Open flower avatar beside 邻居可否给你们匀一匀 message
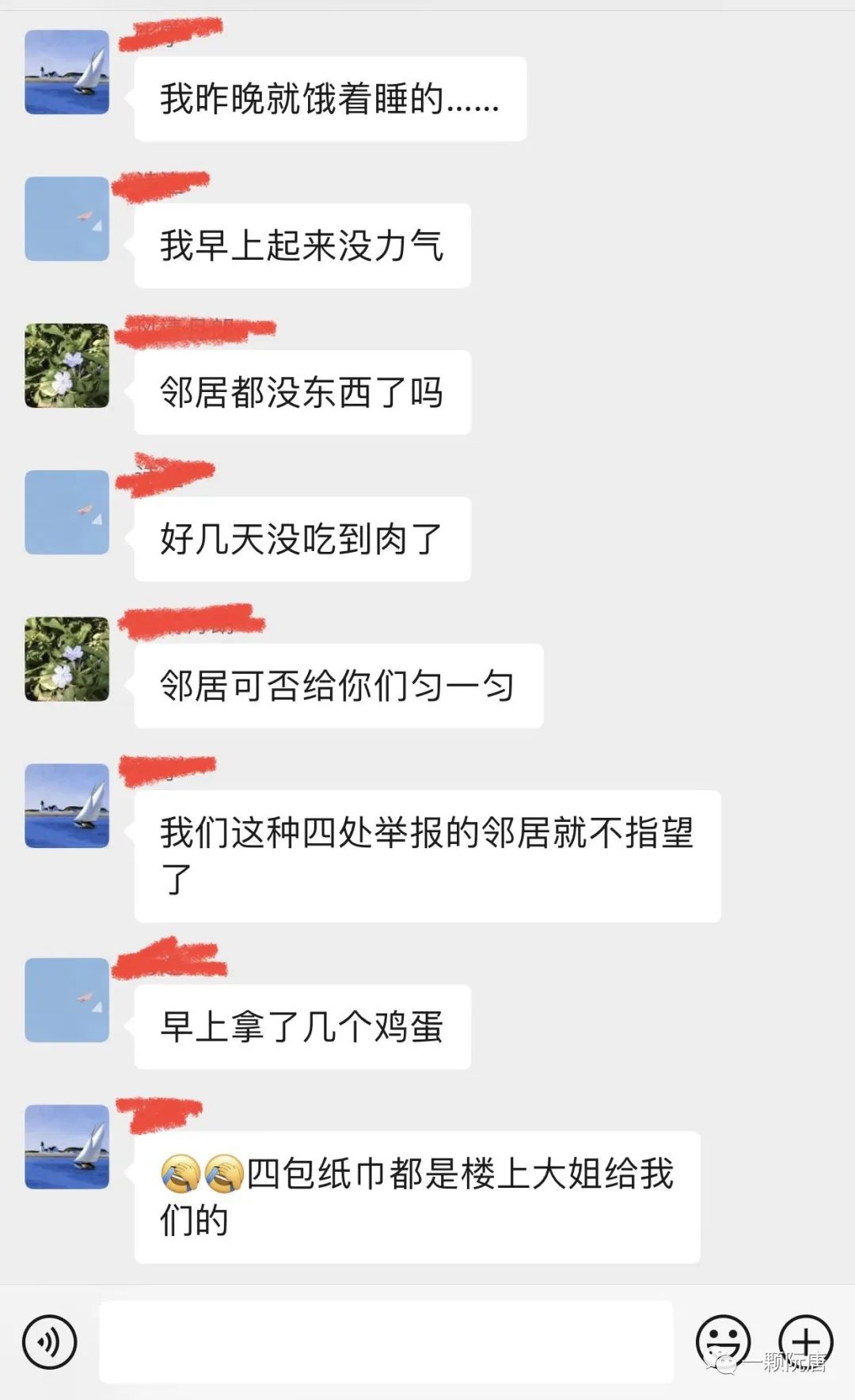The image size is (855, 1400). point(66,659)
